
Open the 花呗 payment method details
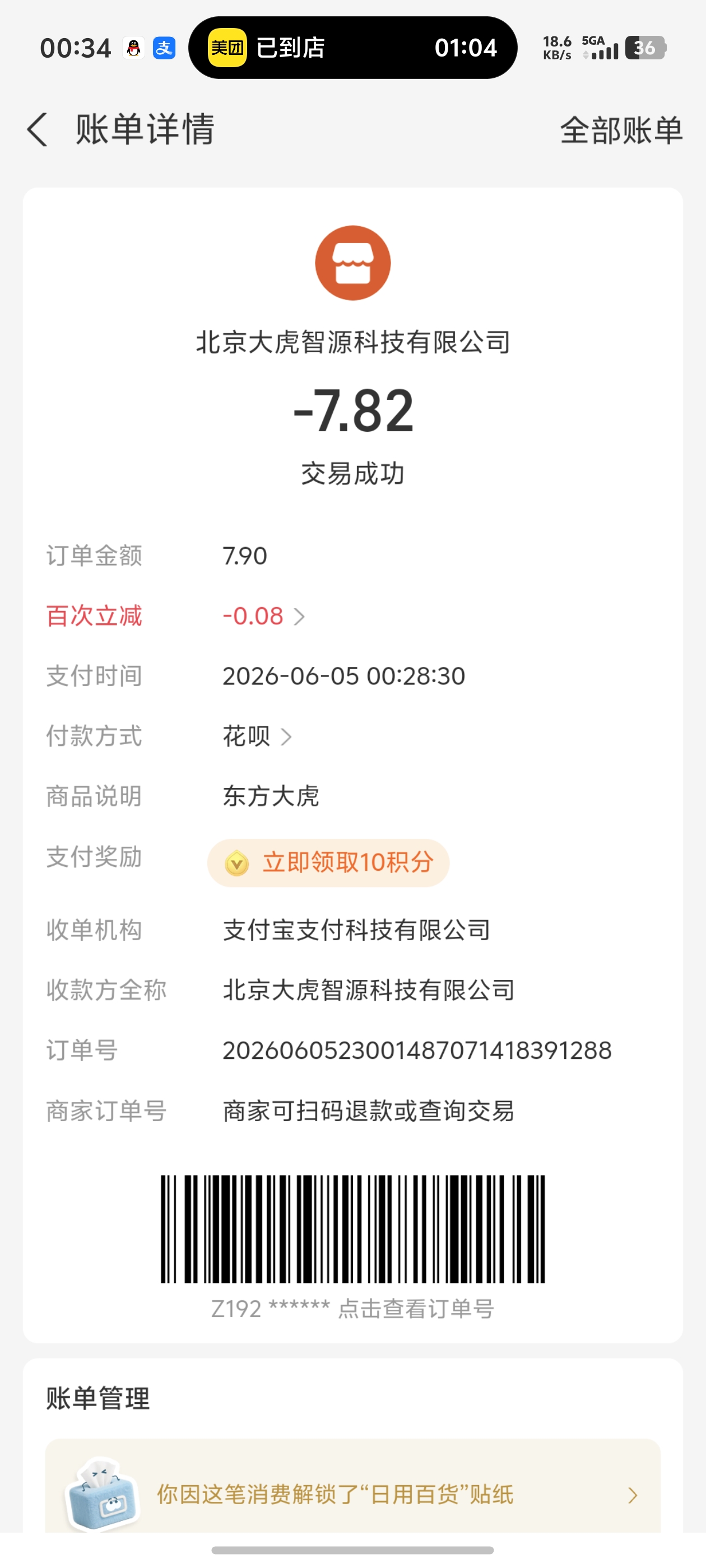[x=257, y=736]
